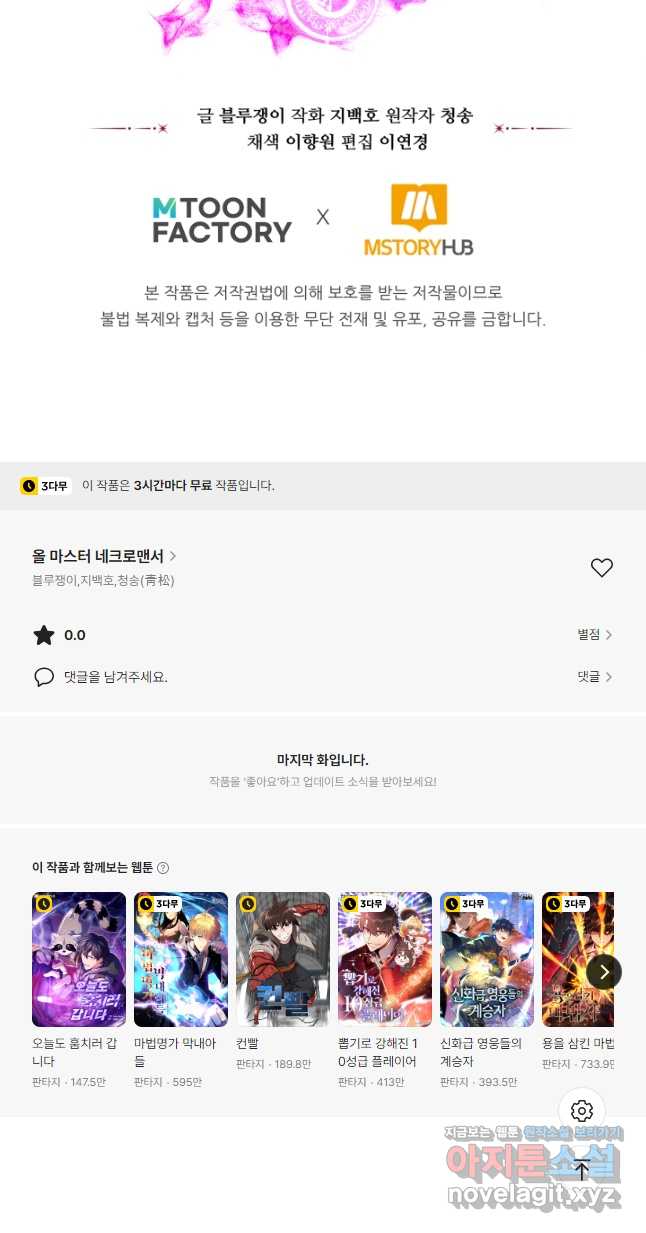This screenshot has height=1233, width=646.
Task: Open the 별점 rating page
Action: [x=594, y=635]
